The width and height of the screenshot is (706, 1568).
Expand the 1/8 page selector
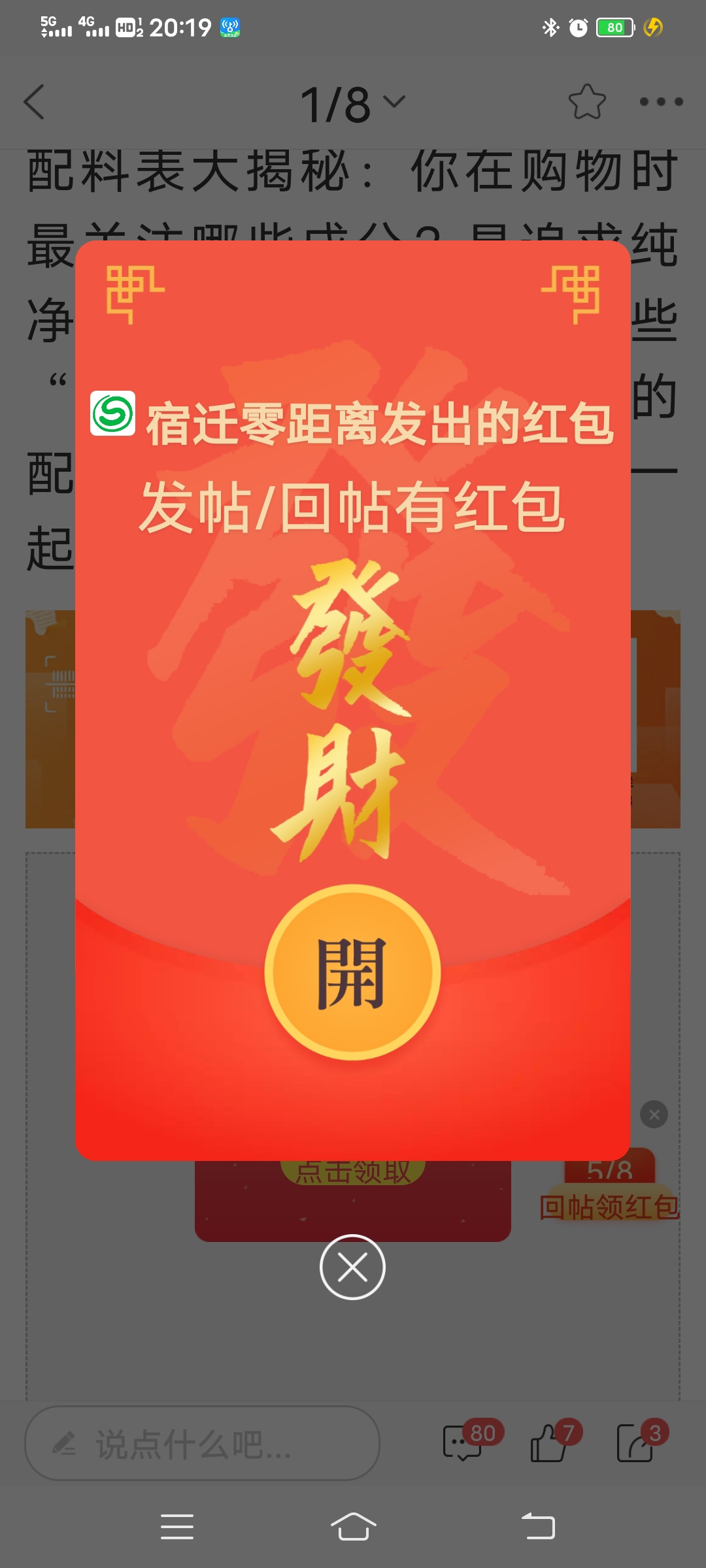coord(353,103)
